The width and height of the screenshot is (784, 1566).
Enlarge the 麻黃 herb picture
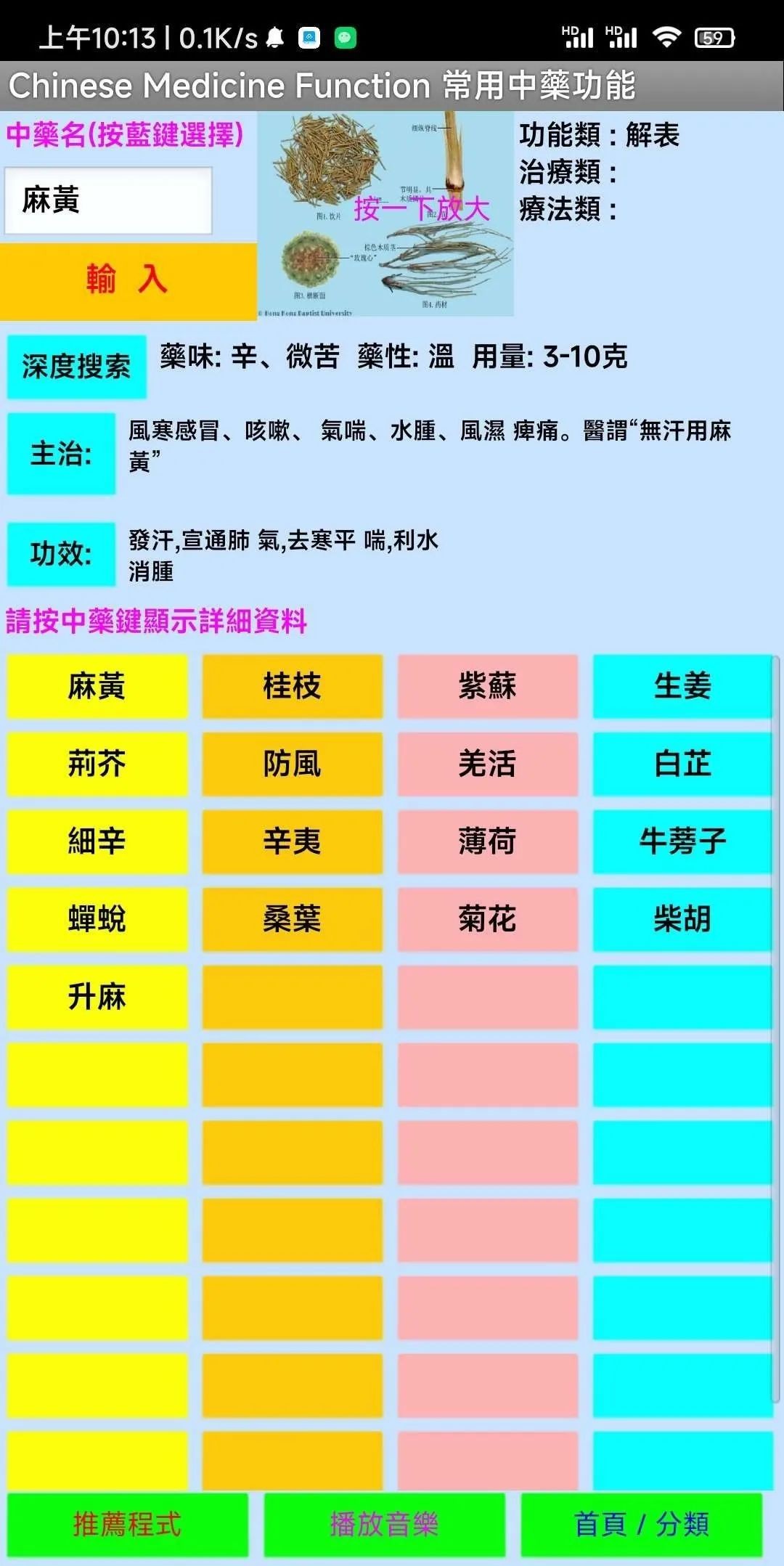tap(385, 213)
